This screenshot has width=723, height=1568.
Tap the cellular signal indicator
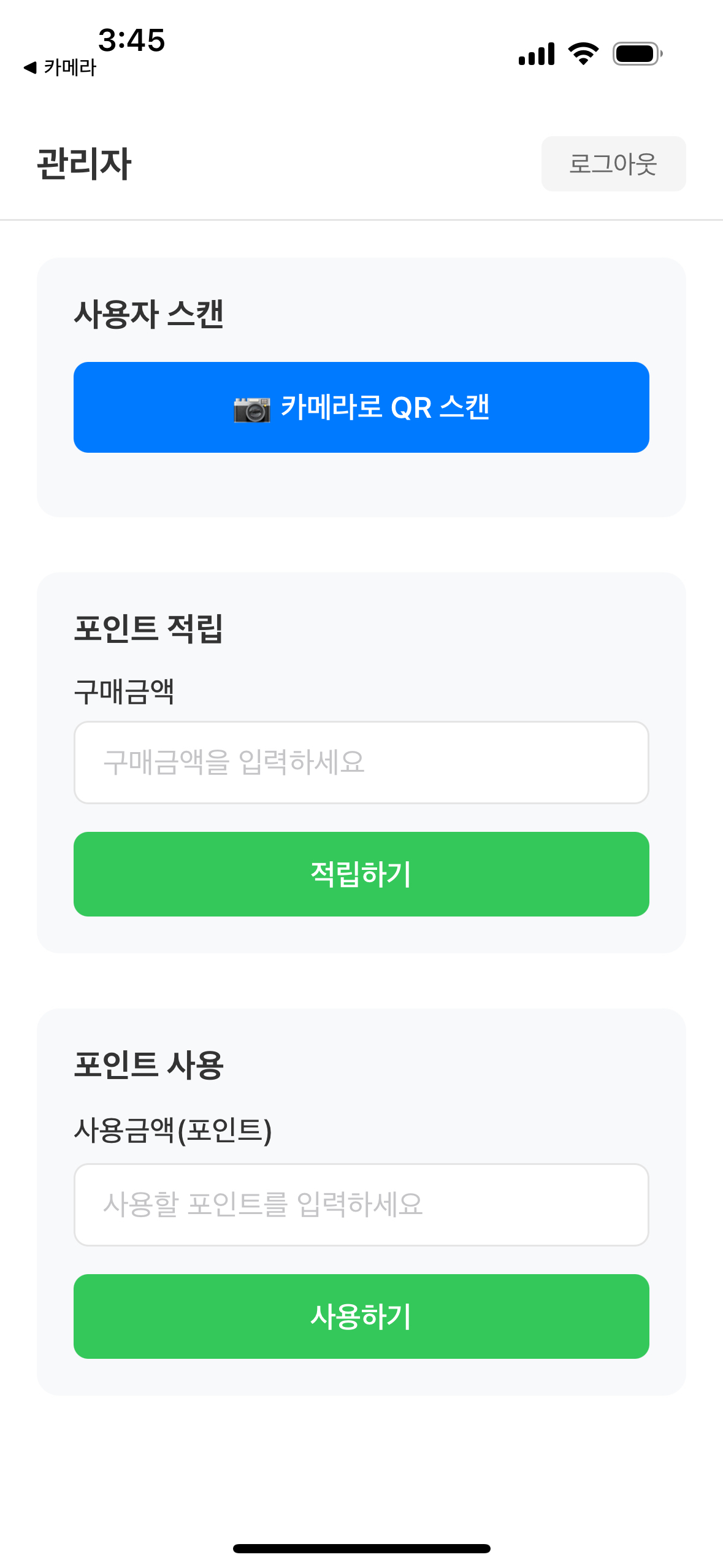point(536,53)
